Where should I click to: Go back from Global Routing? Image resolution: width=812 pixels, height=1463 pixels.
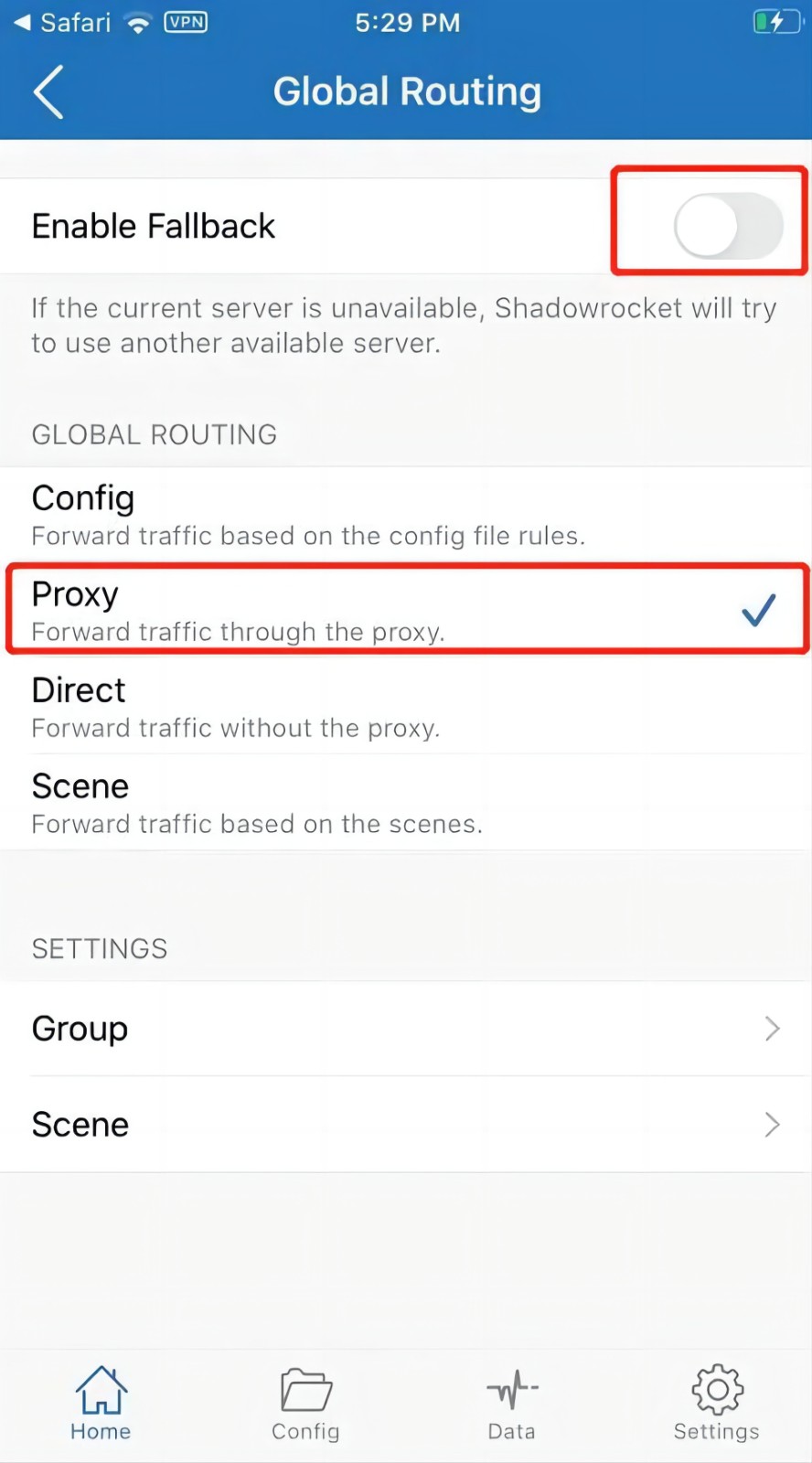coord(49,91)
